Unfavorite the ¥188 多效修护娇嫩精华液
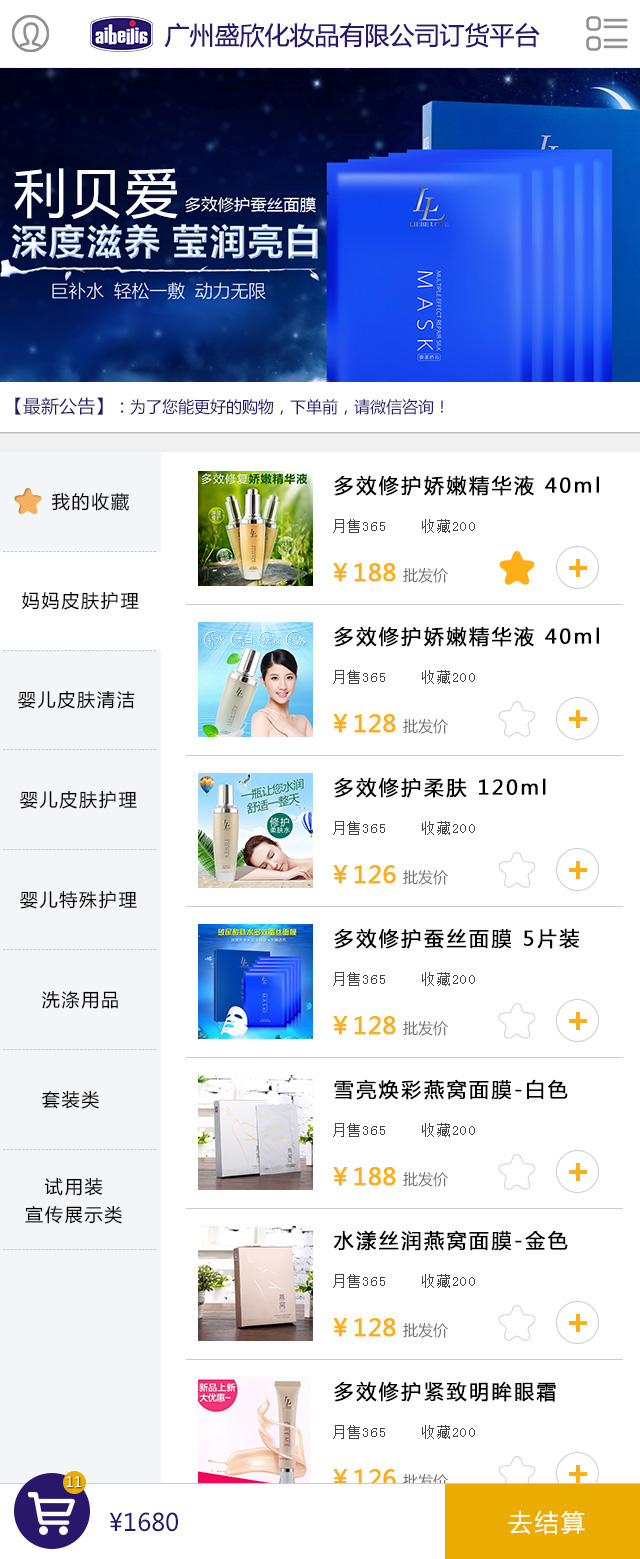 517,569
